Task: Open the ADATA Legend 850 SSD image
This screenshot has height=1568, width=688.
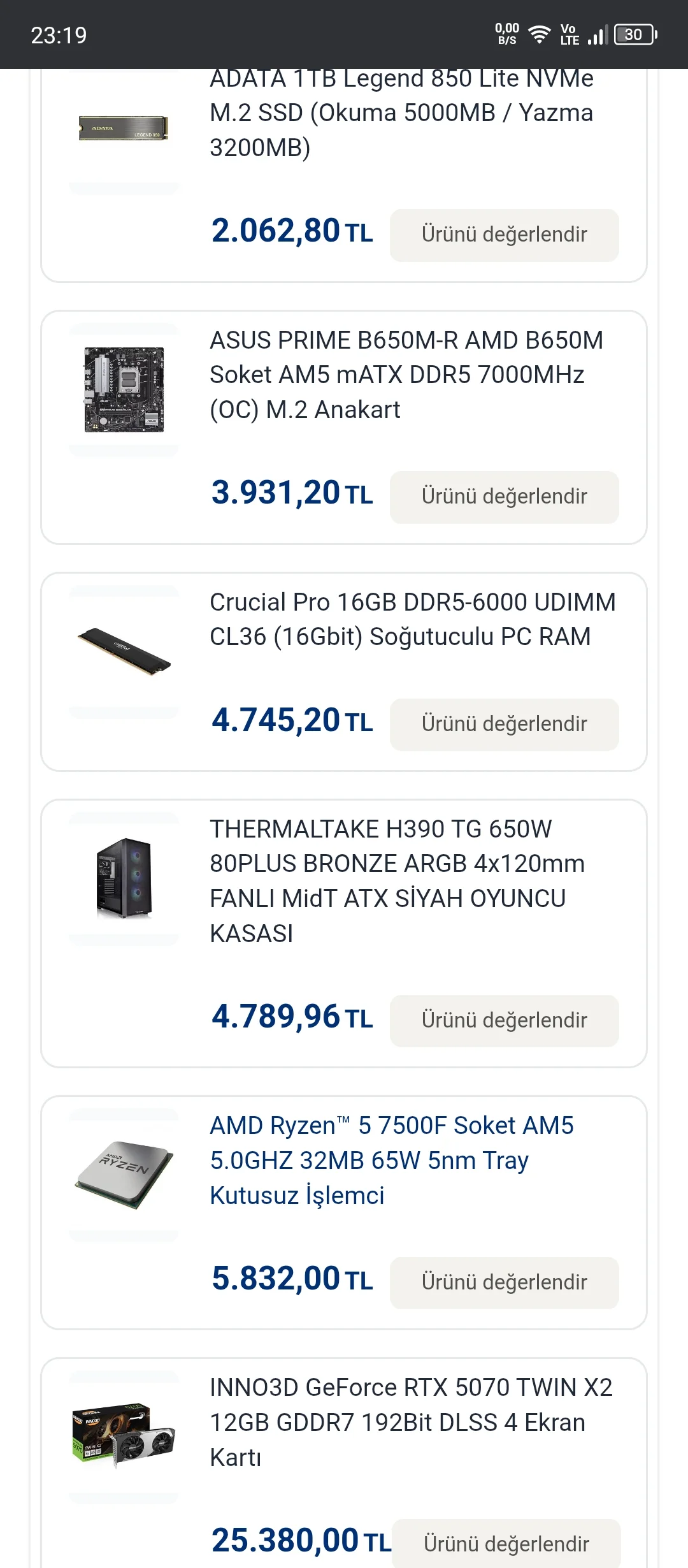Action: [124, 128]
